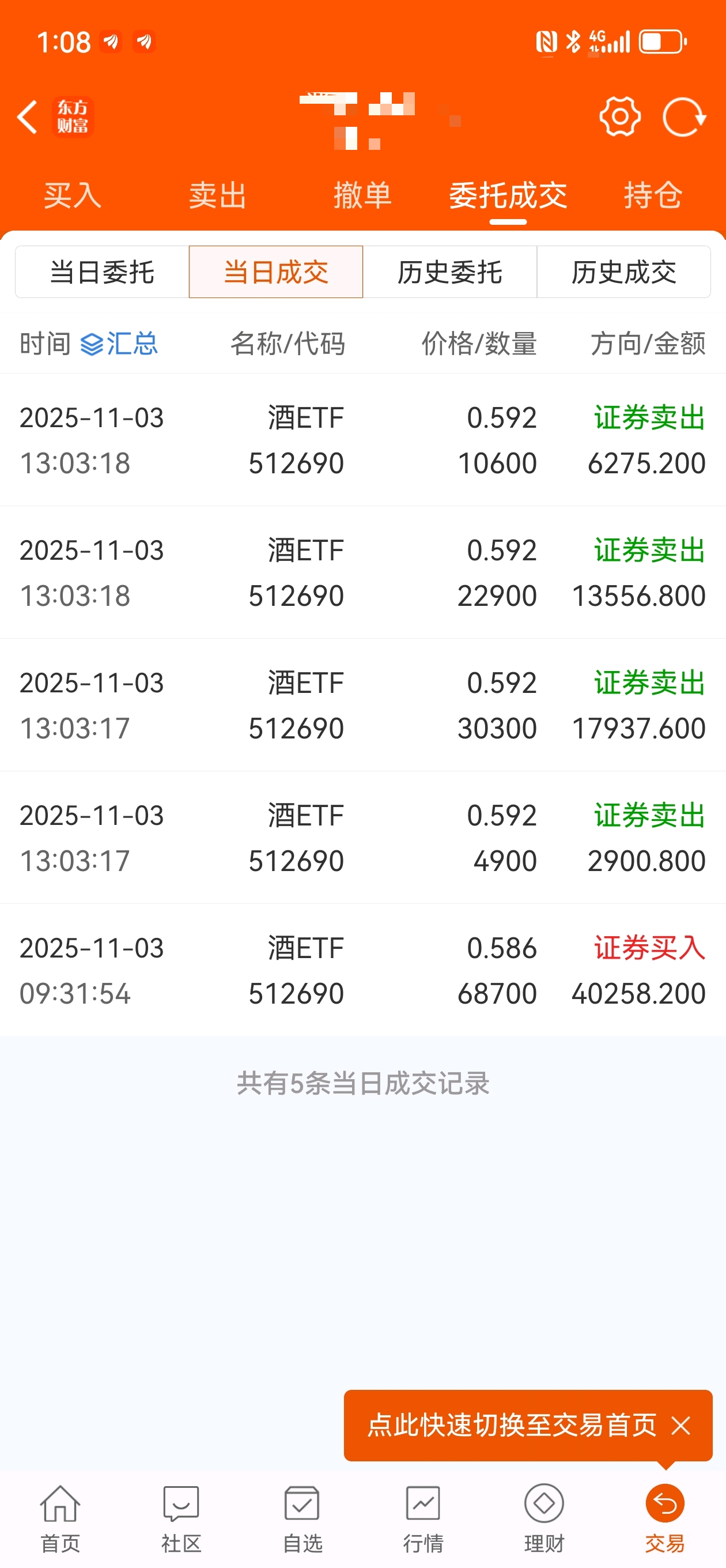Open settings via the gear icon
Viewport: 726px width, 1568px height.
[619, 116]
